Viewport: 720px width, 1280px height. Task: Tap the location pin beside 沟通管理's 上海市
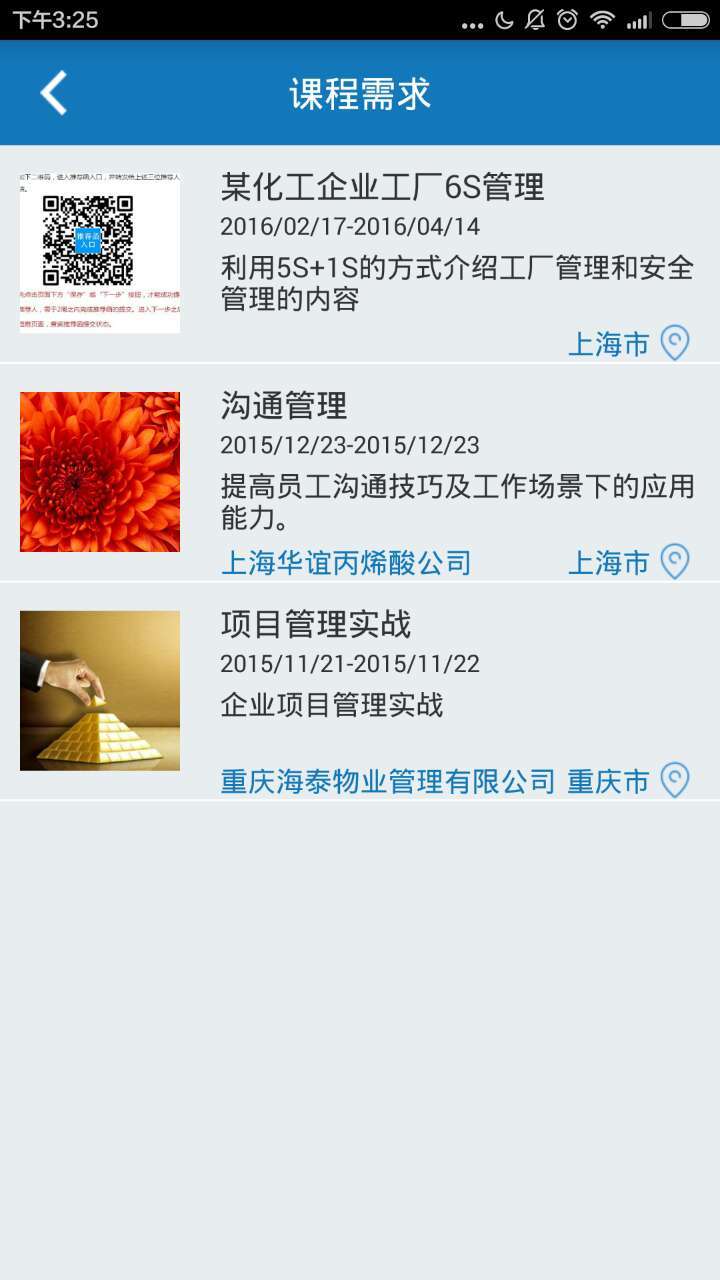[676, 562]
